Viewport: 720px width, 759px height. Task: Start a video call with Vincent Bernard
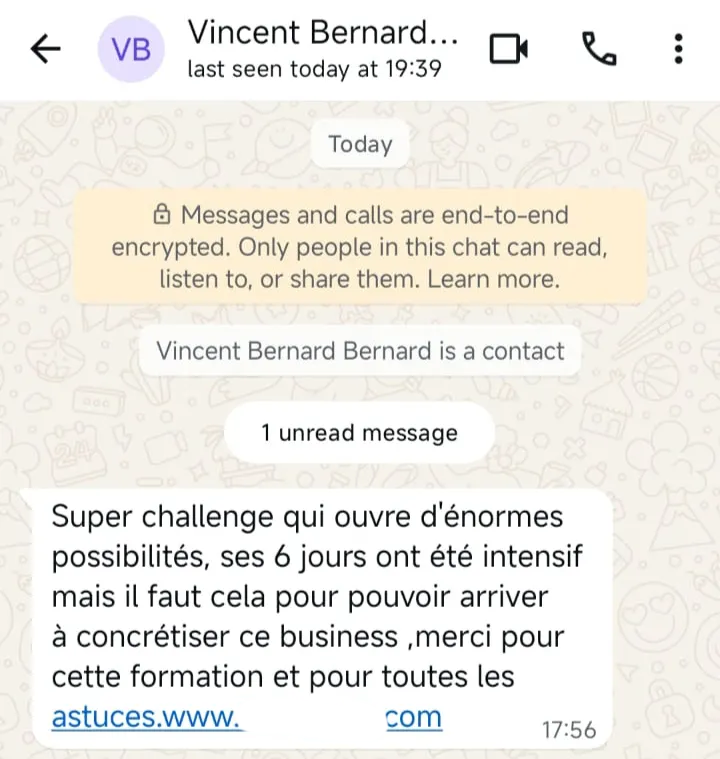508,49
